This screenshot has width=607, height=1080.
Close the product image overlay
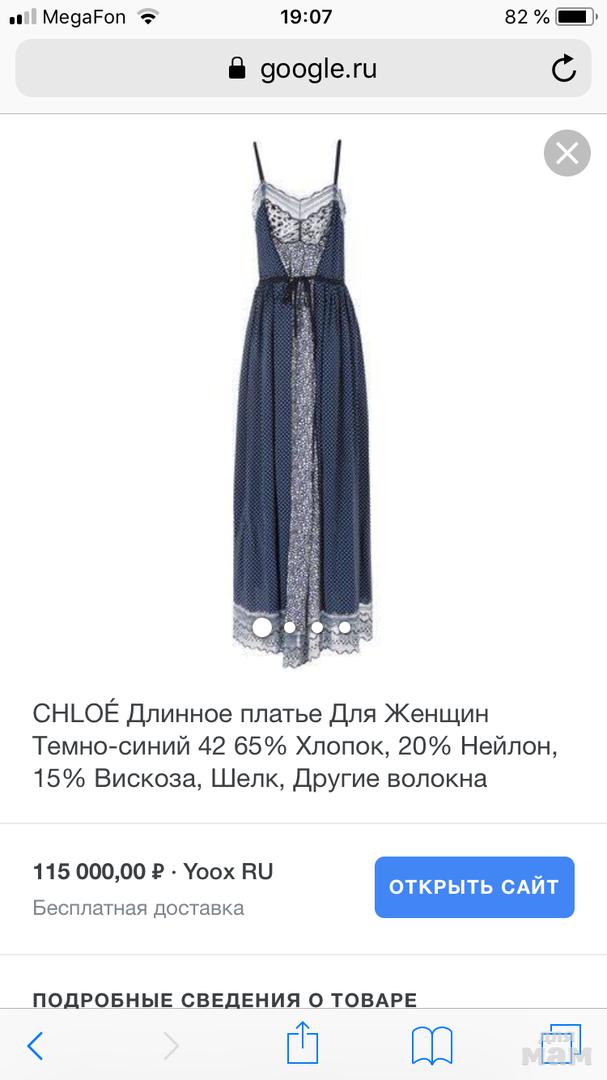coord(567,153)
